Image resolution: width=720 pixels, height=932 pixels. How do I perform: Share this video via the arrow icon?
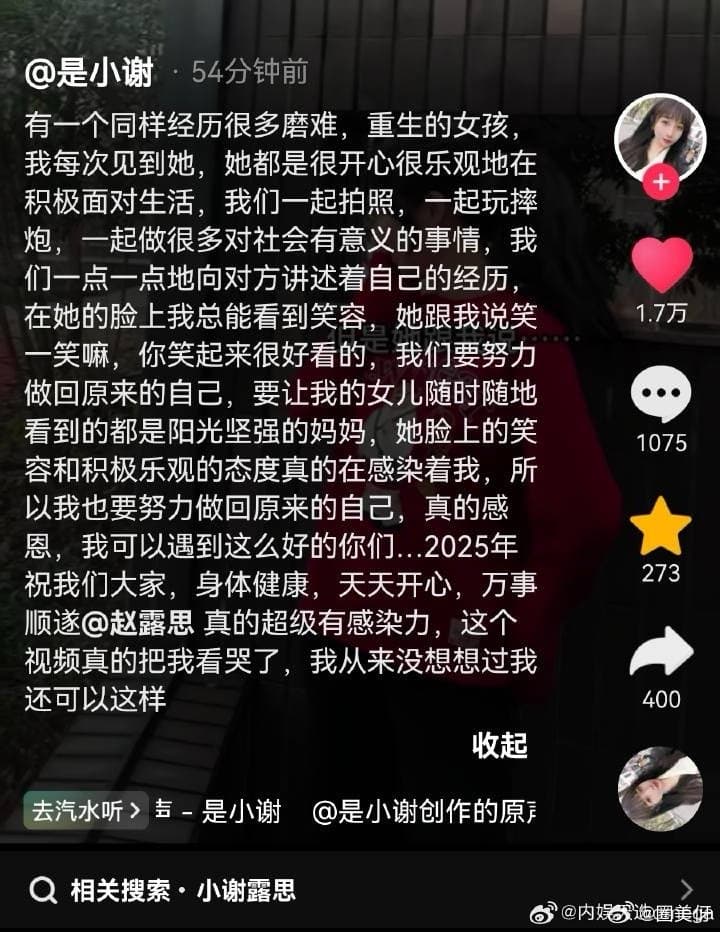[x=661, y=652]
